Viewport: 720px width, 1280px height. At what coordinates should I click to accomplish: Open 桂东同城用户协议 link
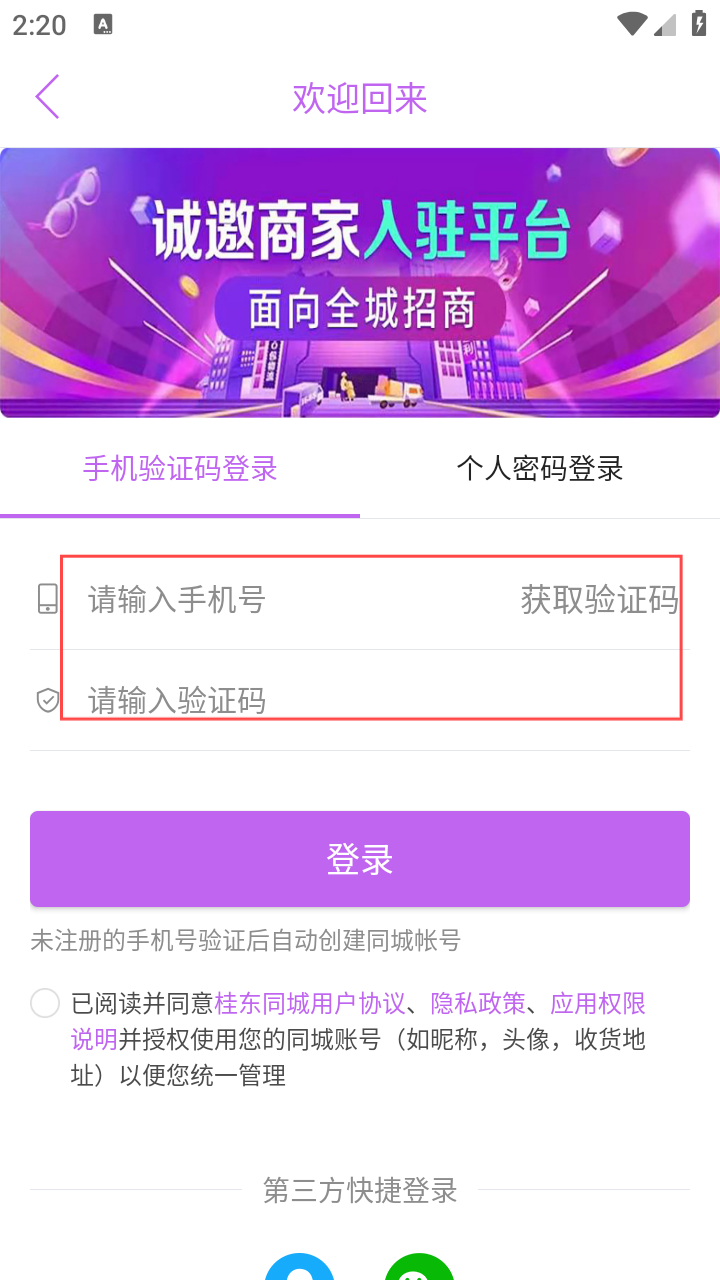point(310,1003)
